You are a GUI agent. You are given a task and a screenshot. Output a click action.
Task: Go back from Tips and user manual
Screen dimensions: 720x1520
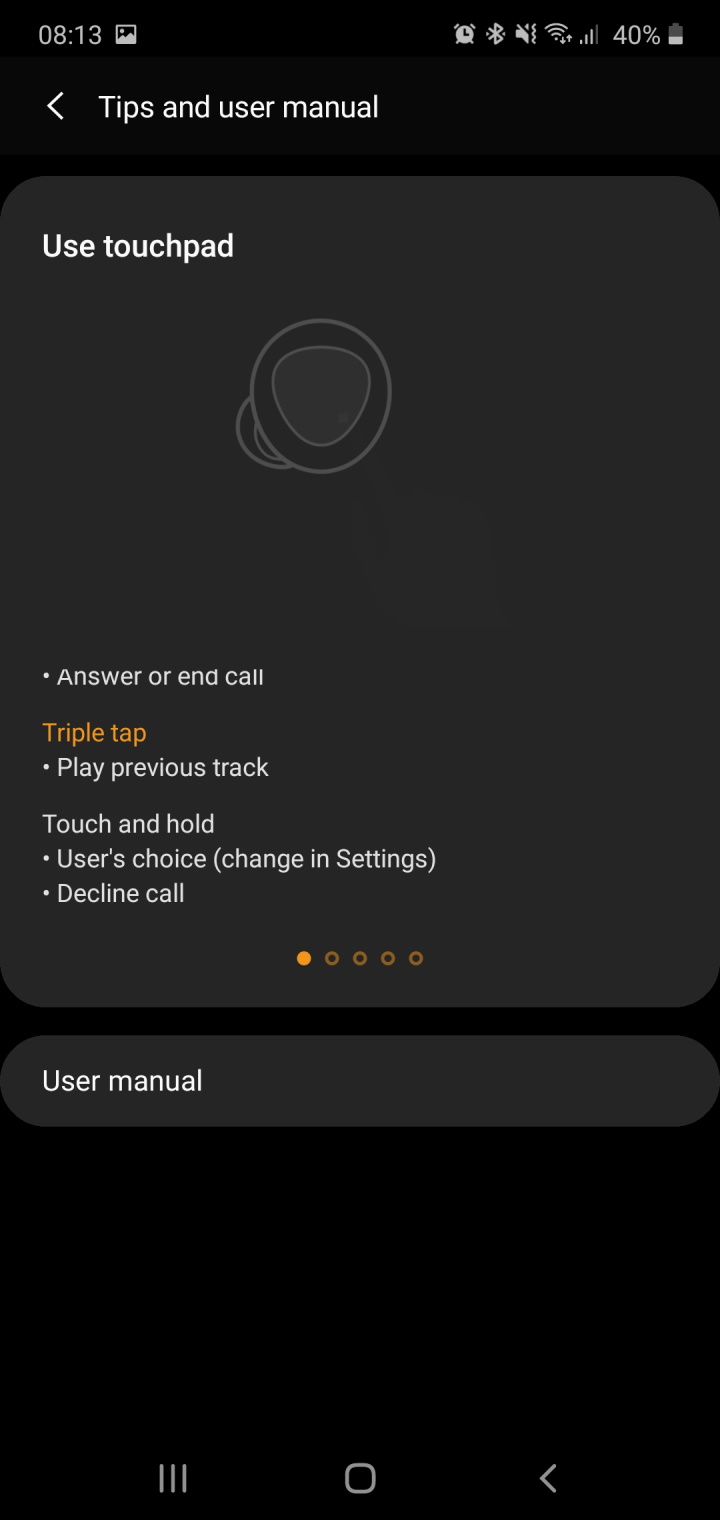tap(56, 107)
